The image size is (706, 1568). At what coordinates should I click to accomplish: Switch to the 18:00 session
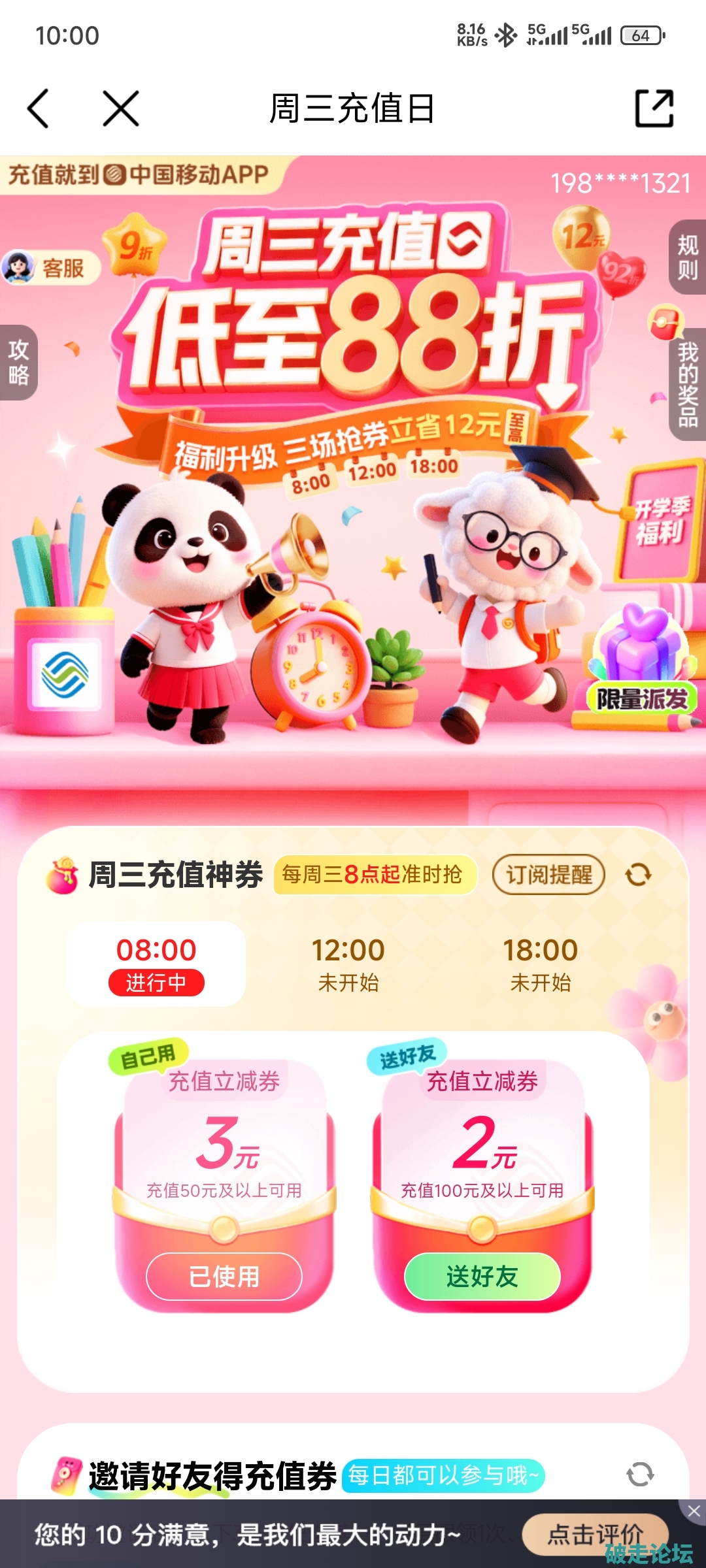click(x=540, y=964)
